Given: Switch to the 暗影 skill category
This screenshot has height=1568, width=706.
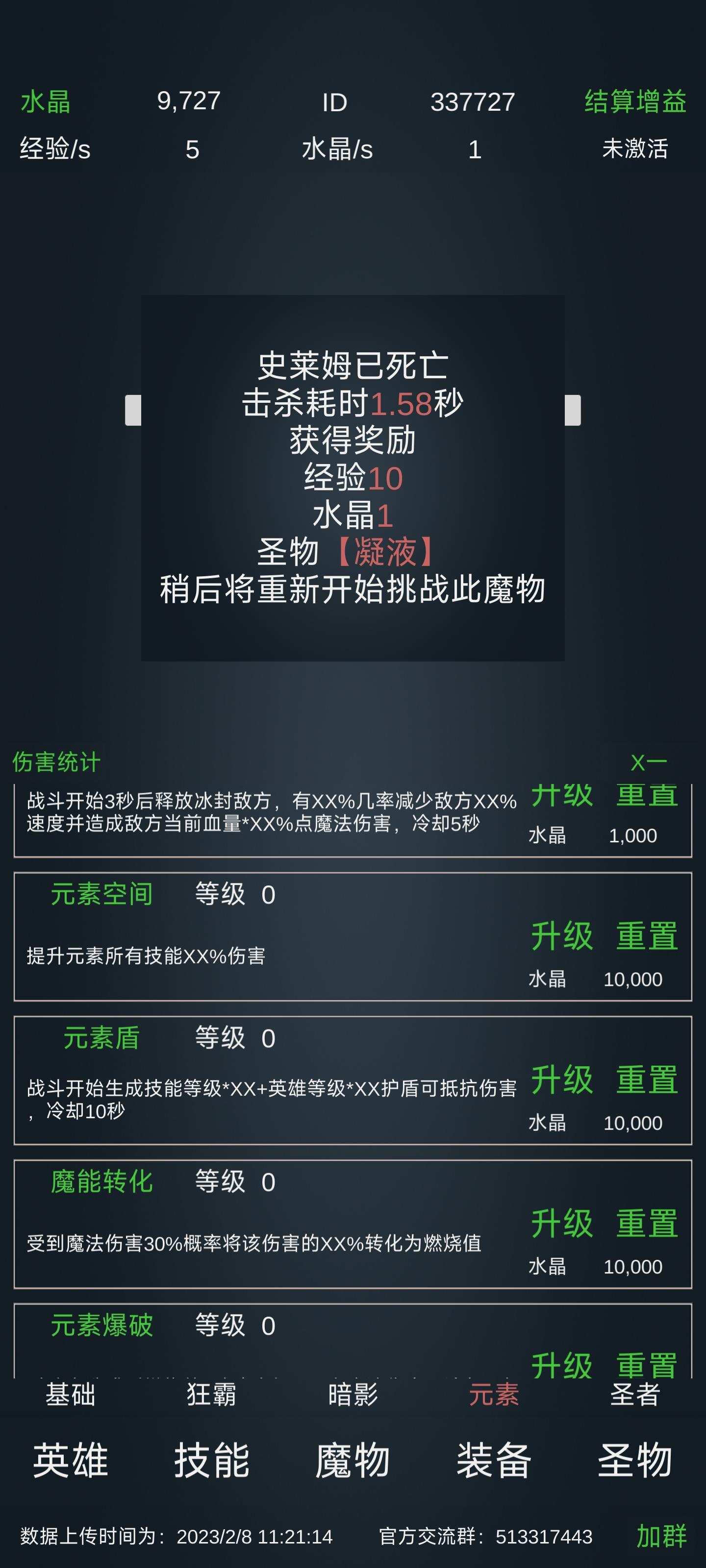Looking at the screenshot, I should (x=353, y=1394).
